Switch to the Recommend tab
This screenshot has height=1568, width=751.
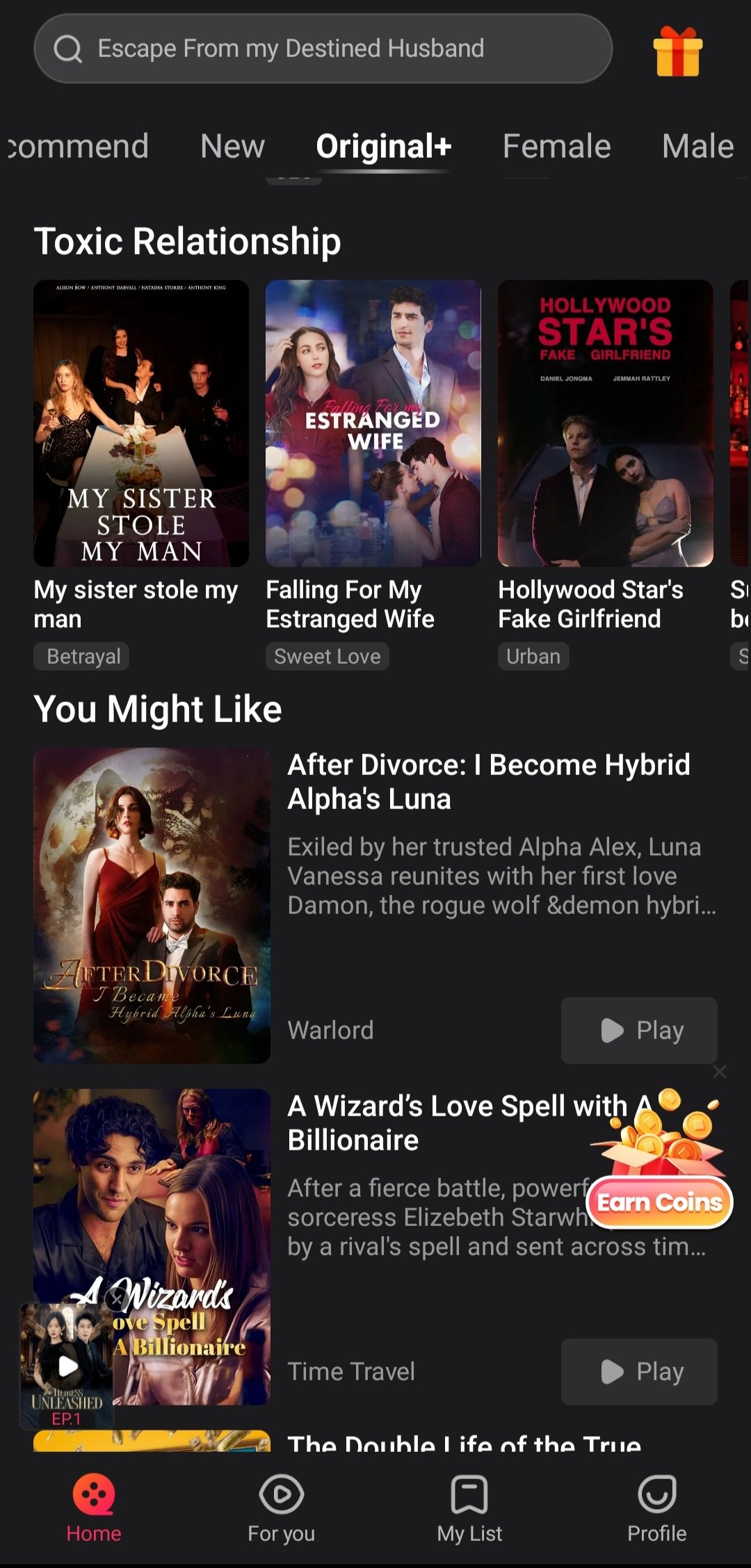78,147
